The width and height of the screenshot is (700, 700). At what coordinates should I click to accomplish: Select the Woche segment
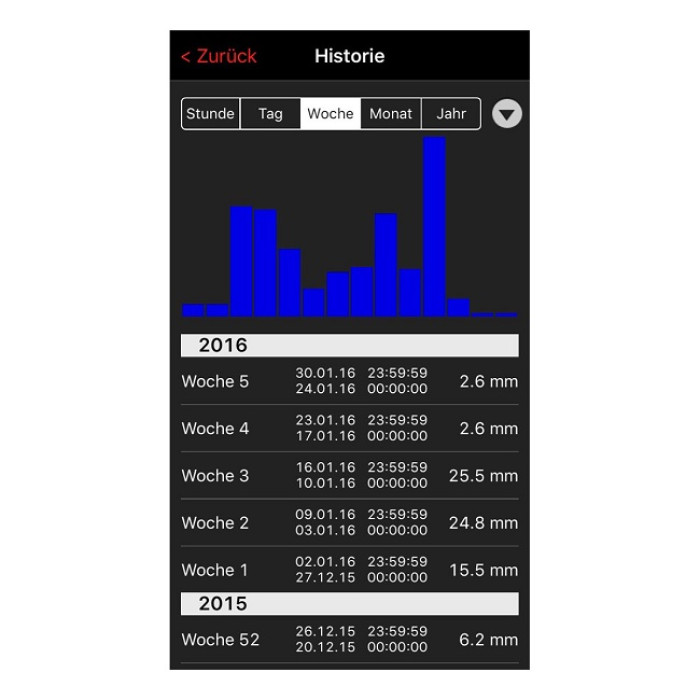(x=331, y=114)
